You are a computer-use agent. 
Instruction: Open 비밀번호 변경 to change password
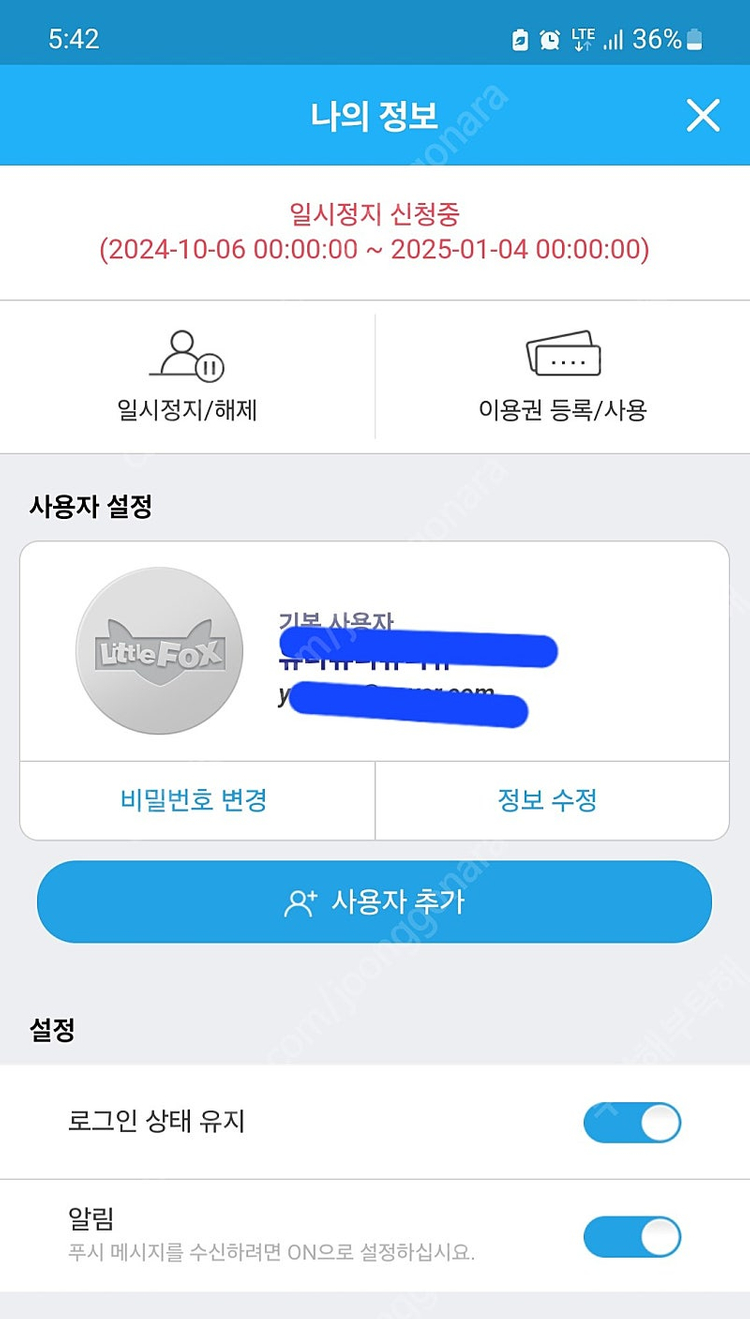196,800
